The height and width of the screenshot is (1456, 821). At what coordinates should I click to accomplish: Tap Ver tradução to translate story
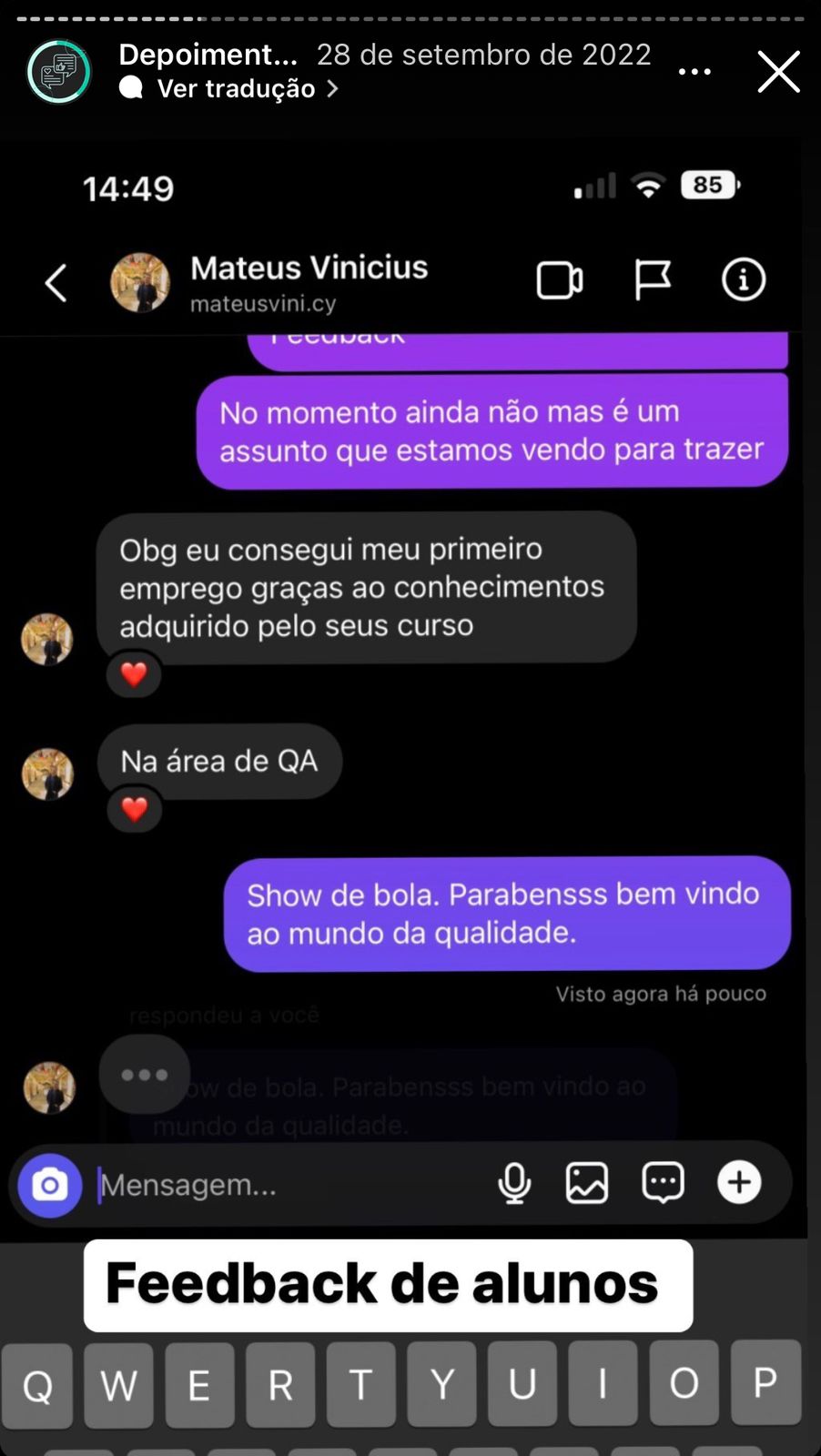tap(236, 88)
